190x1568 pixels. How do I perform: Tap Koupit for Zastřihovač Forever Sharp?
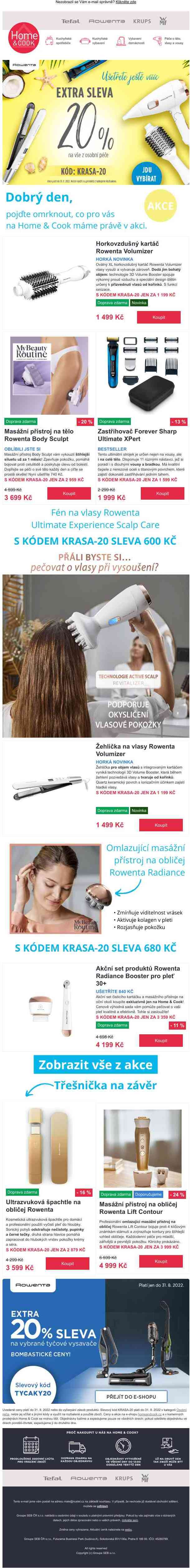(163, 494)
